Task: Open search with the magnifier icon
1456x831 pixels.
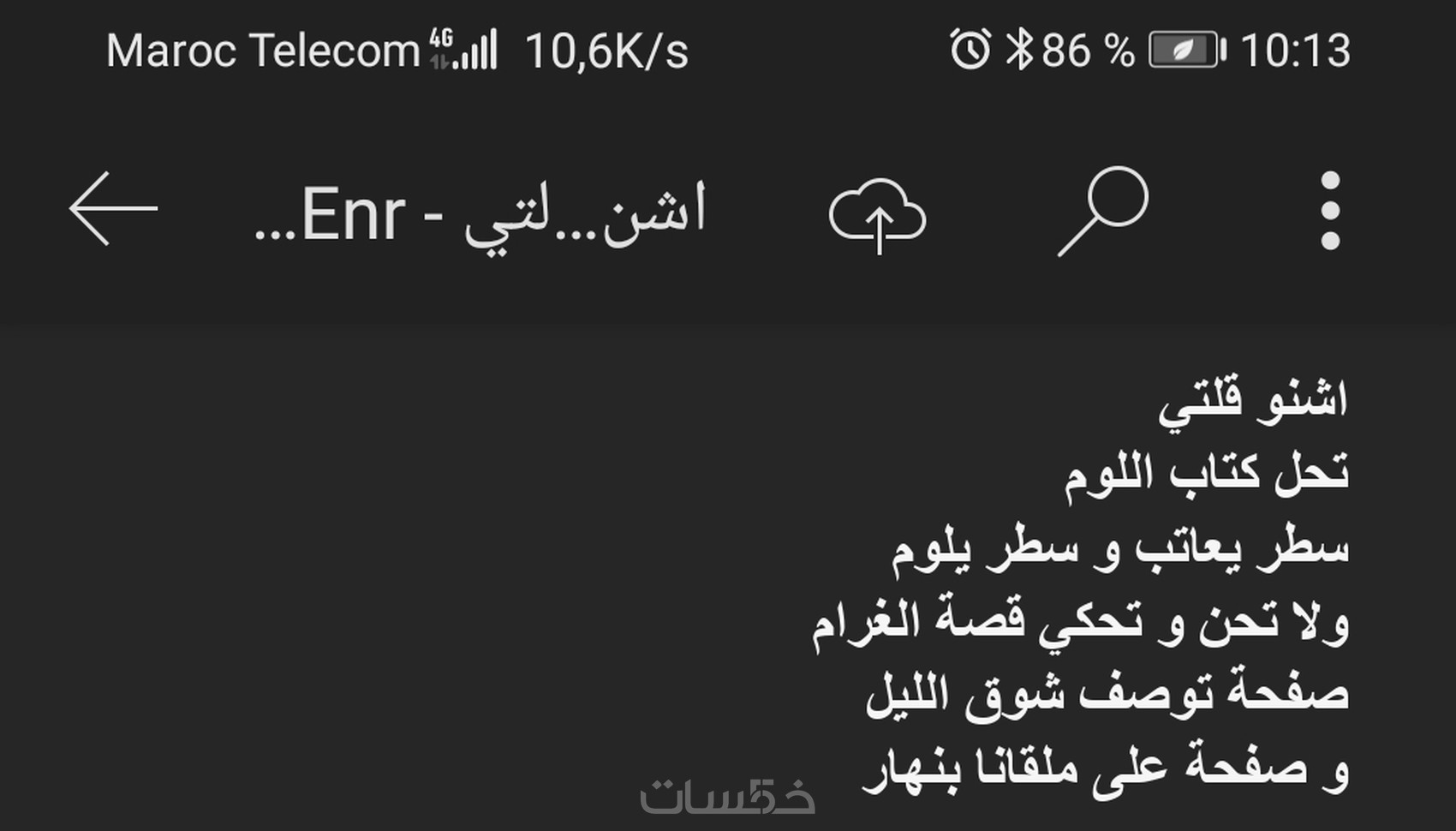Action: point(1104,210)
